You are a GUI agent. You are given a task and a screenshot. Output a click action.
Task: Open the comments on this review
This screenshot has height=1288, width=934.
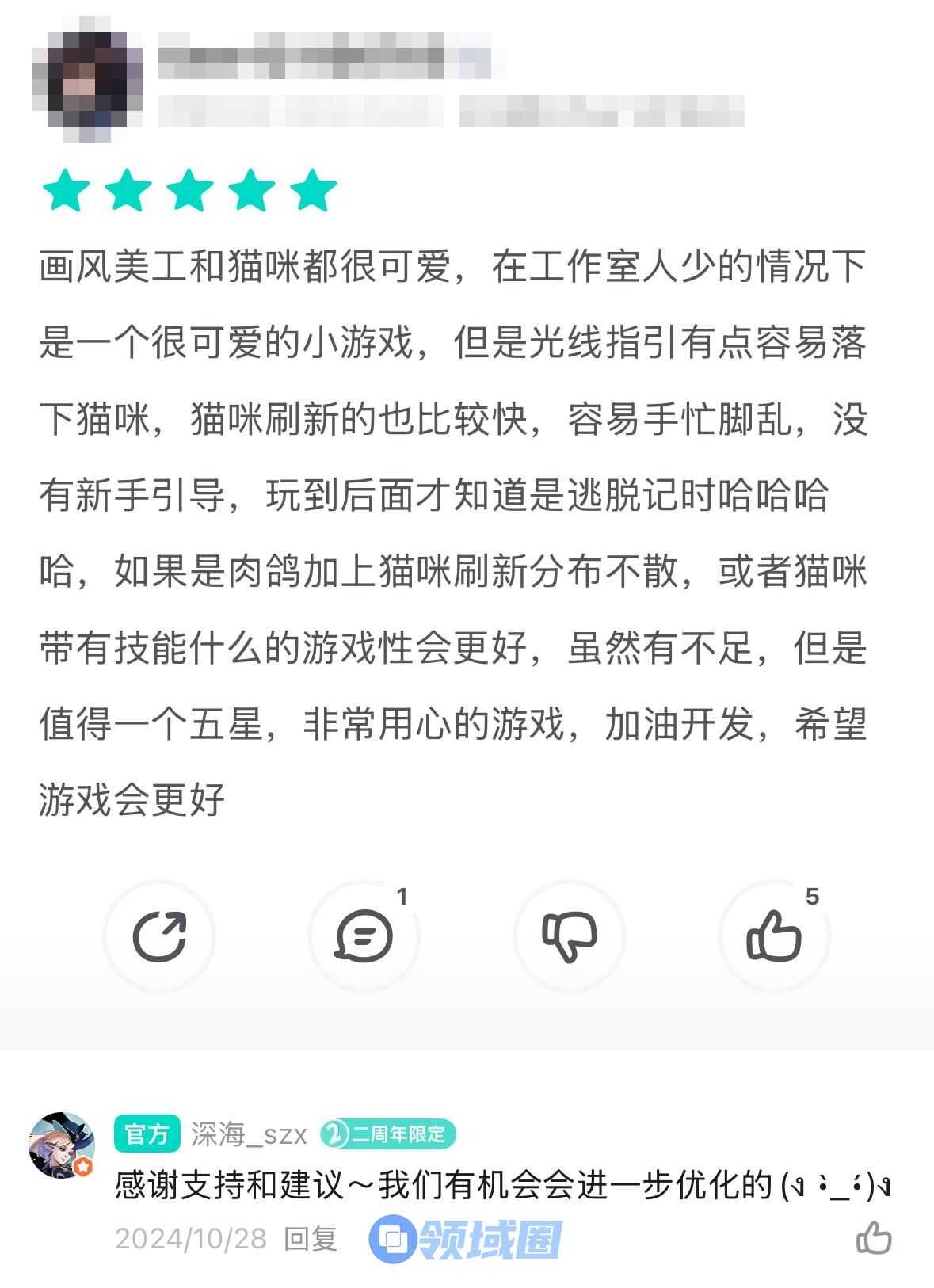coord(364,936)
